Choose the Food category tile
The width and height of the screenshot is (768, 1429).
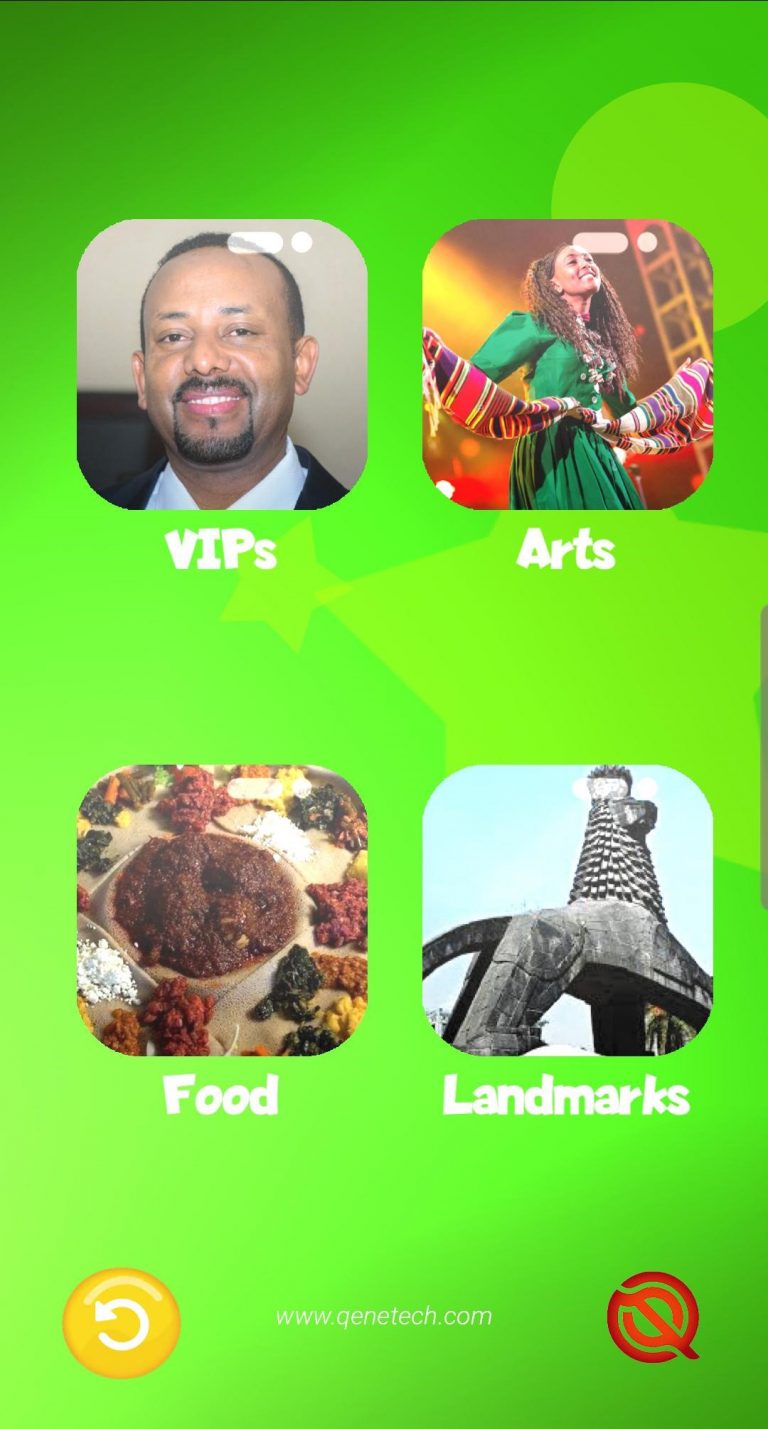point(222,910)
